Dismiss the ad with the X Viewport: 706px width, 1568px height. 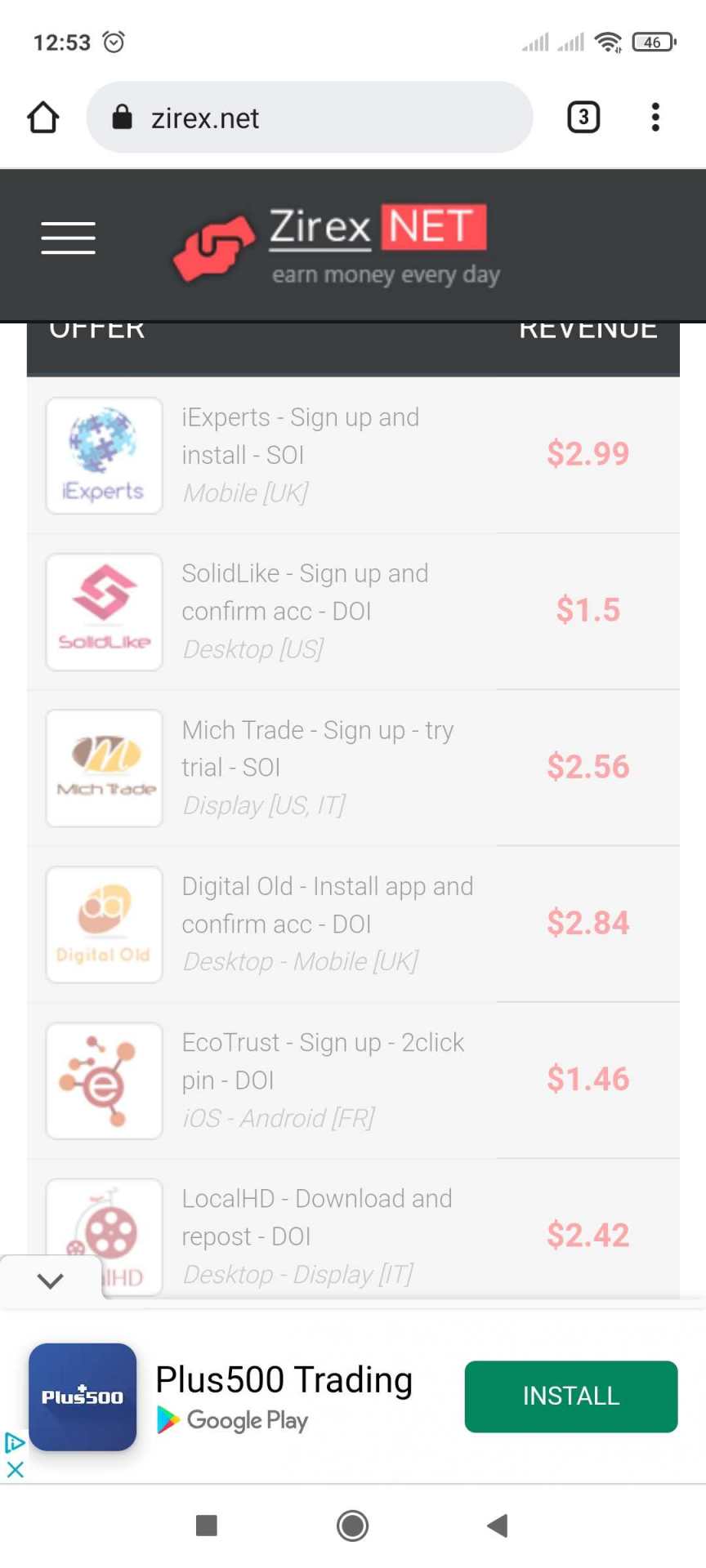(14, 1468)
